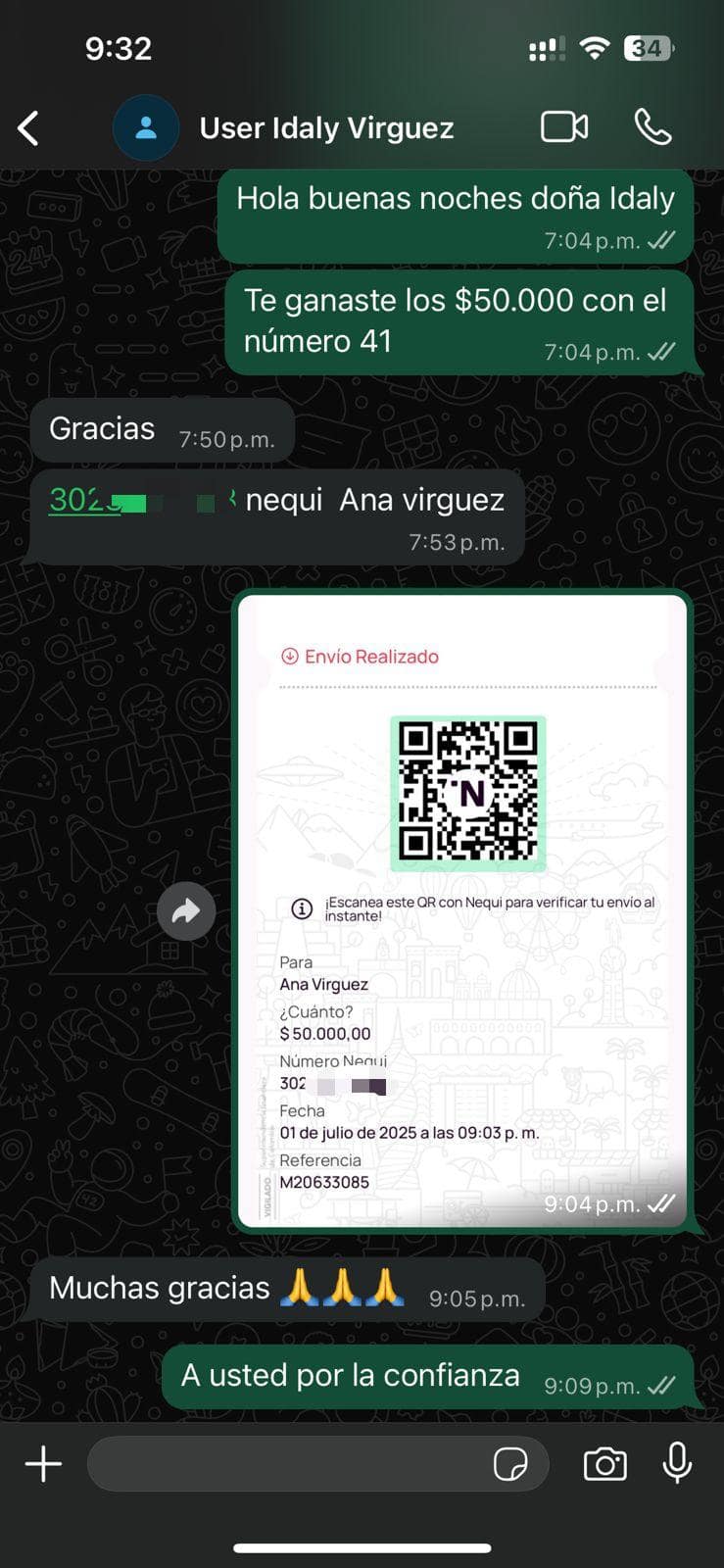Viewport: 724px width, 1568px height.
Task: Open the Envío Realizado receipt image
Action: (x=462, y=909)
